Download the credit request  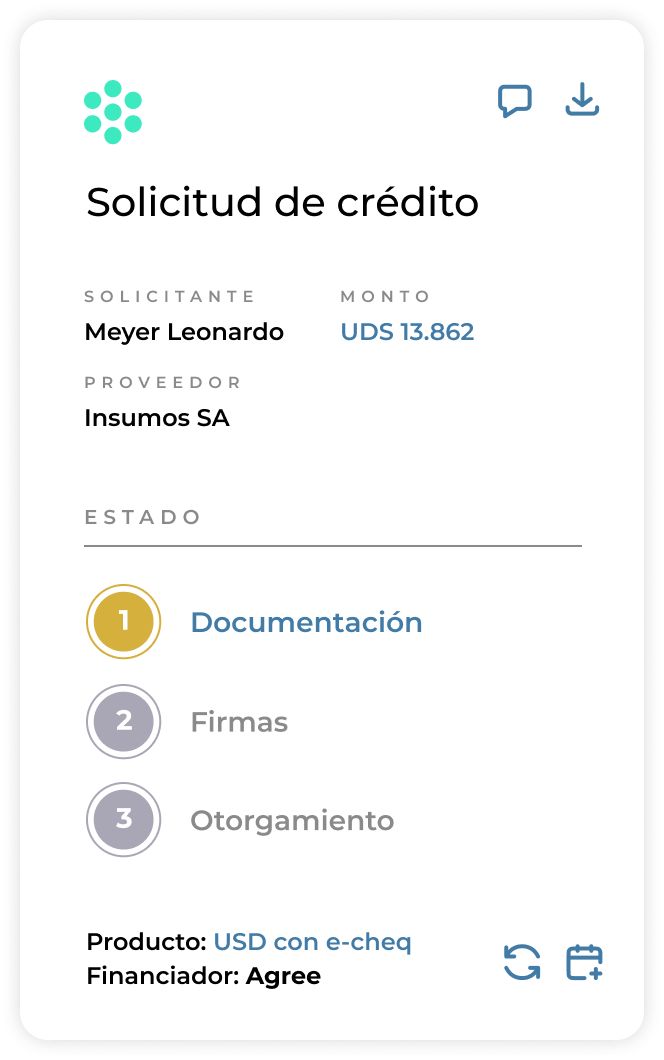[582, 100]
